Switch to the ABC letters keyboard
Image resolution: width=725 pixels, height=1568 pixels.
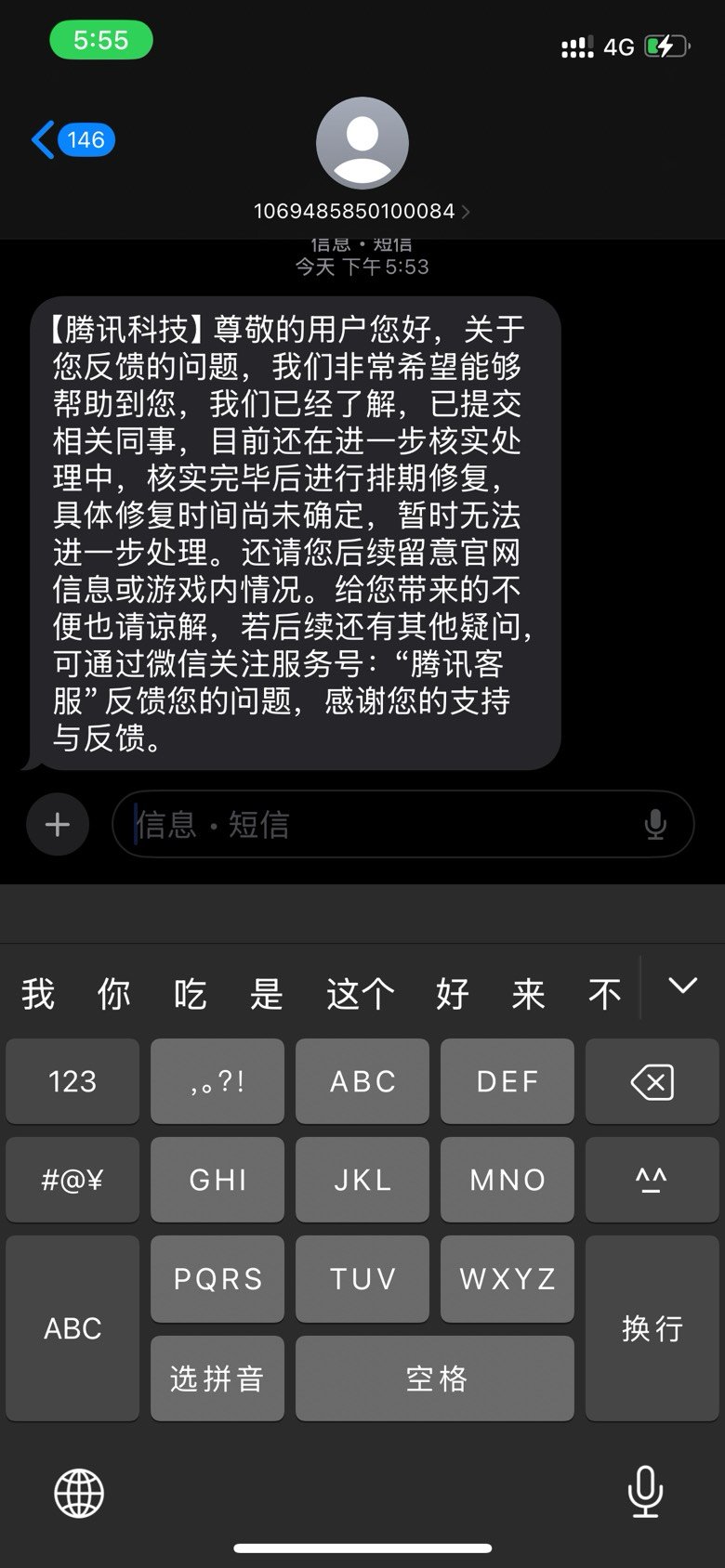[72, 1328]
